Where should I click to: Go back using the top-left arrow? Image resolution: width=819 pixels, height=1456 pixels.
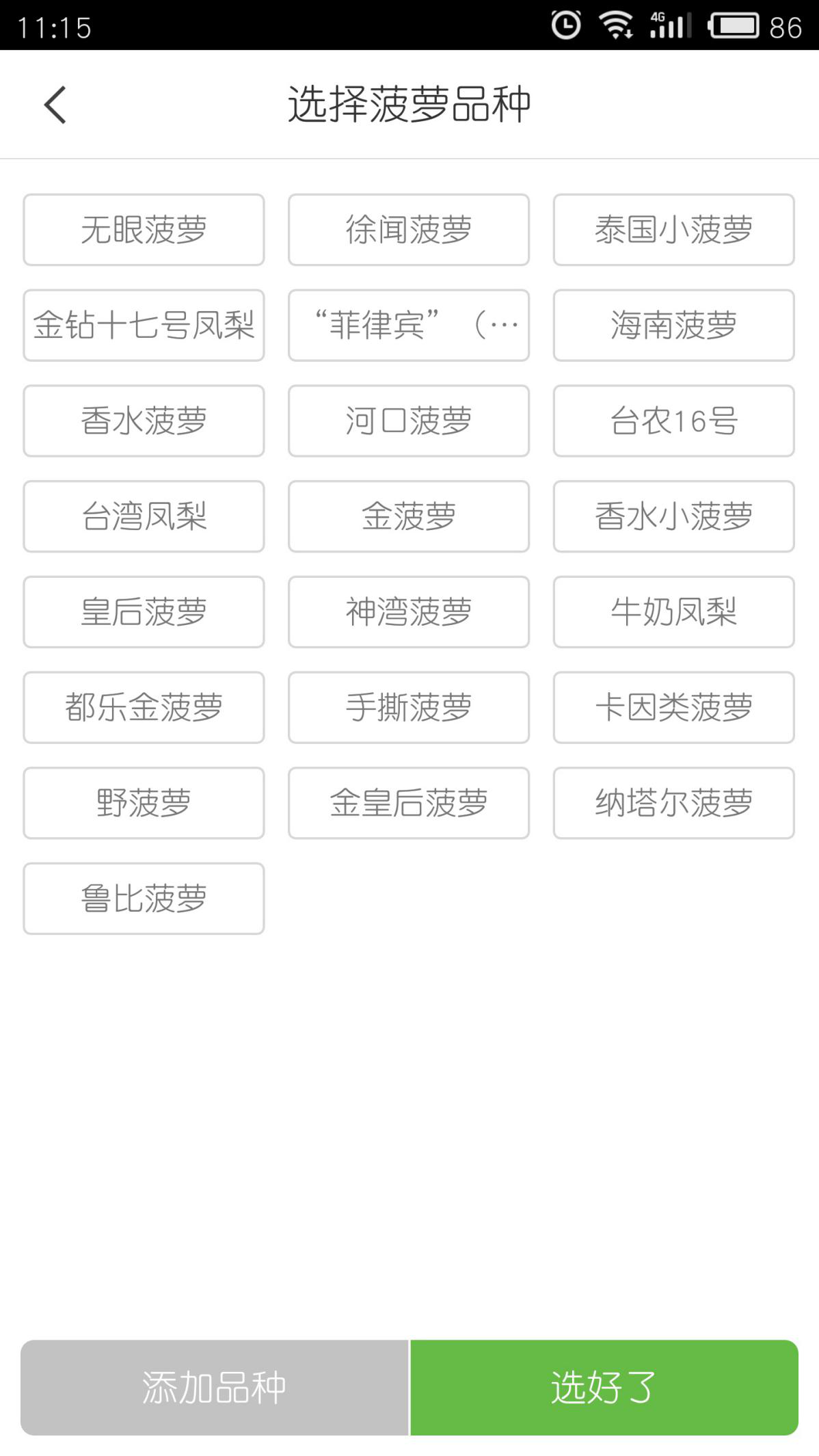(x=55, y=105)
